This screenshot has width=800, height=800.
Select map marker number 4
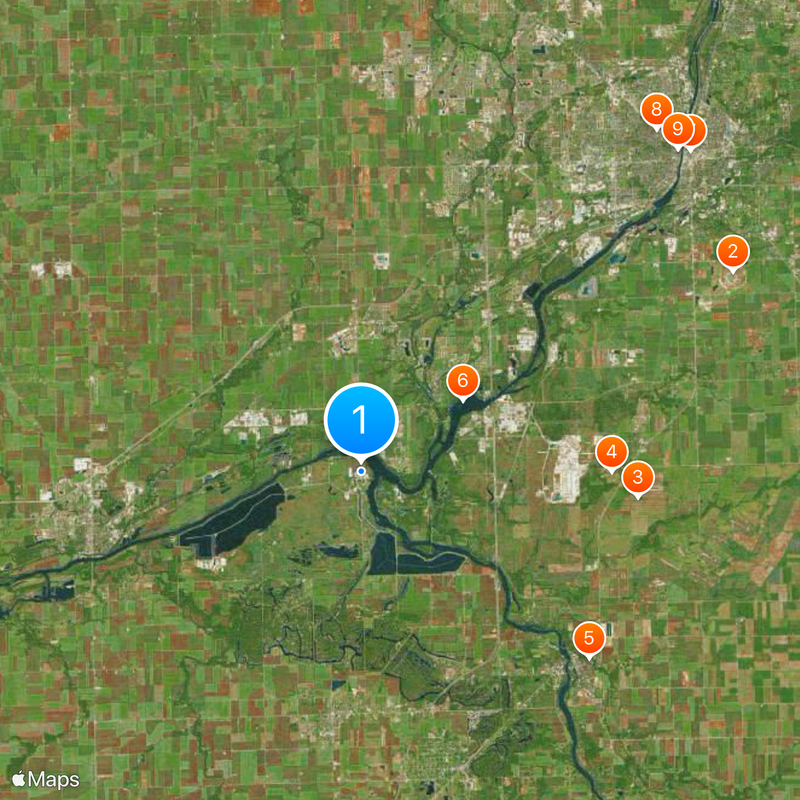click(x=611, y=452)
